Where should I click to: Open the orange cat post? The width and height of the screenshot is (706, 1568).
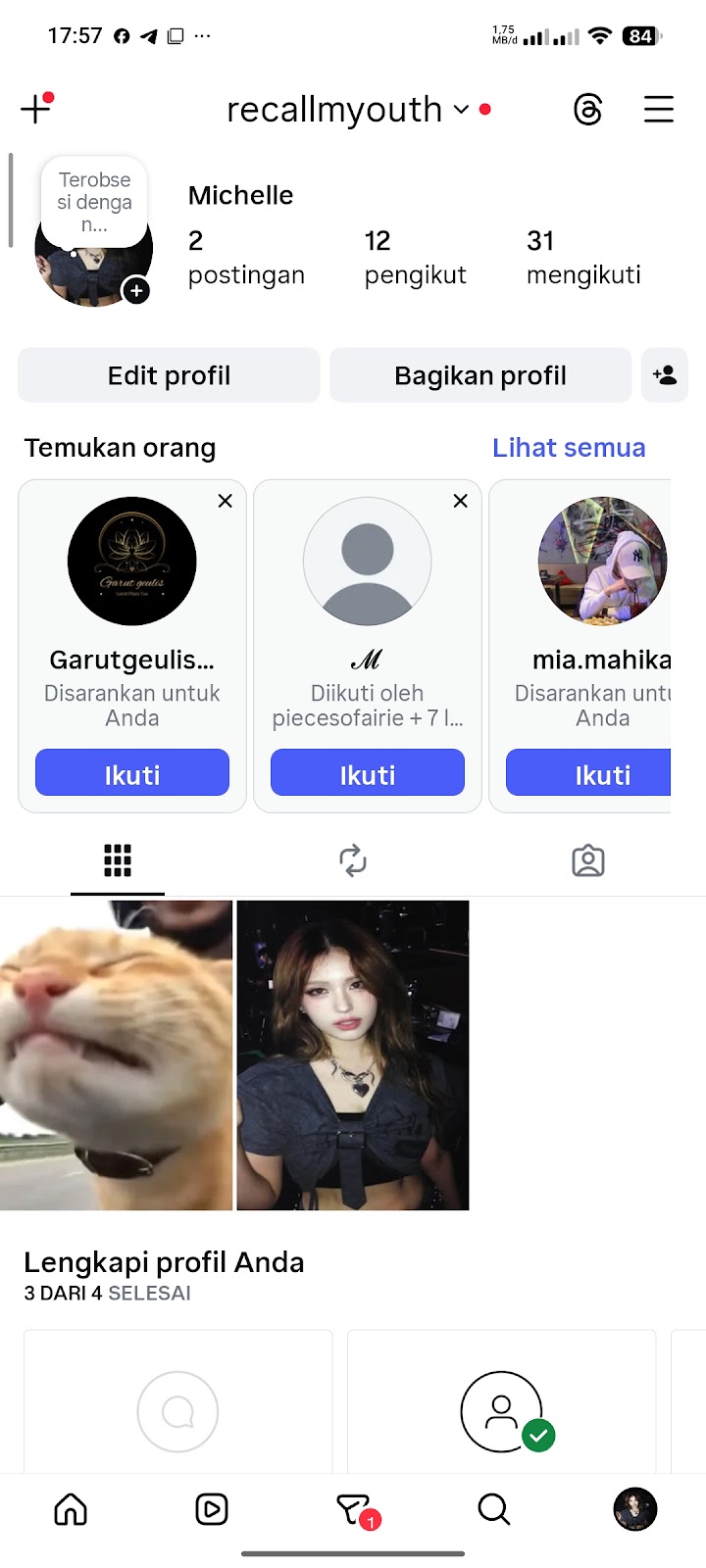116,1054
